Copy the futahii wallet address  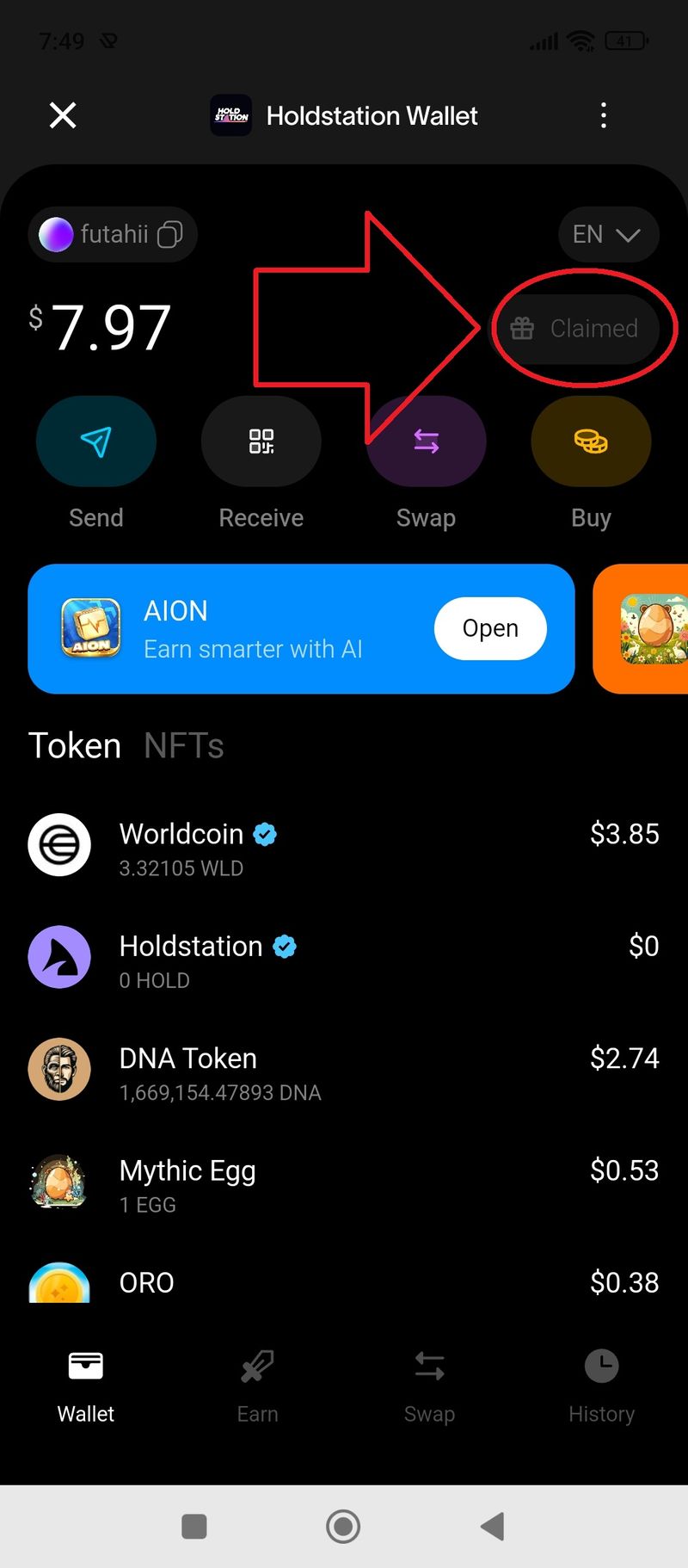coord(170,234)
